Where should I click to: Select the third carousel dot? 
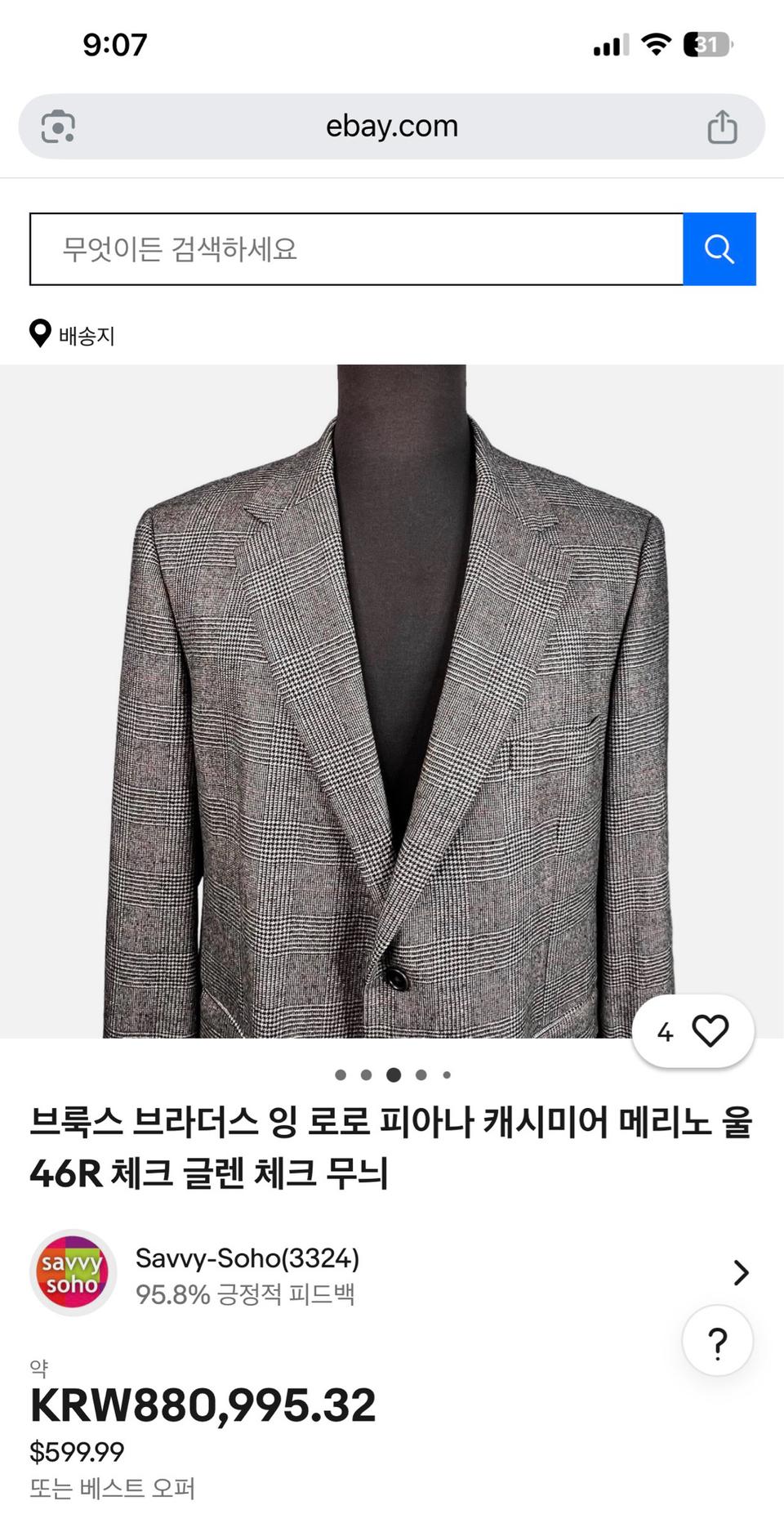(393, 1075)
